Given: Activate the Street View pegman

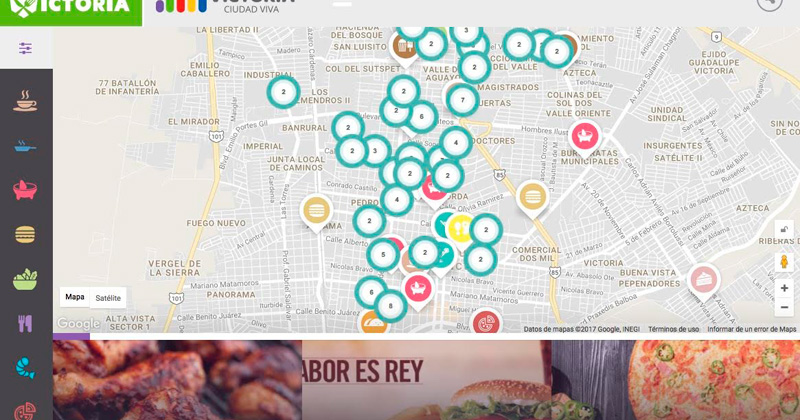Looking at the screenshot, I should pos(785,261).
